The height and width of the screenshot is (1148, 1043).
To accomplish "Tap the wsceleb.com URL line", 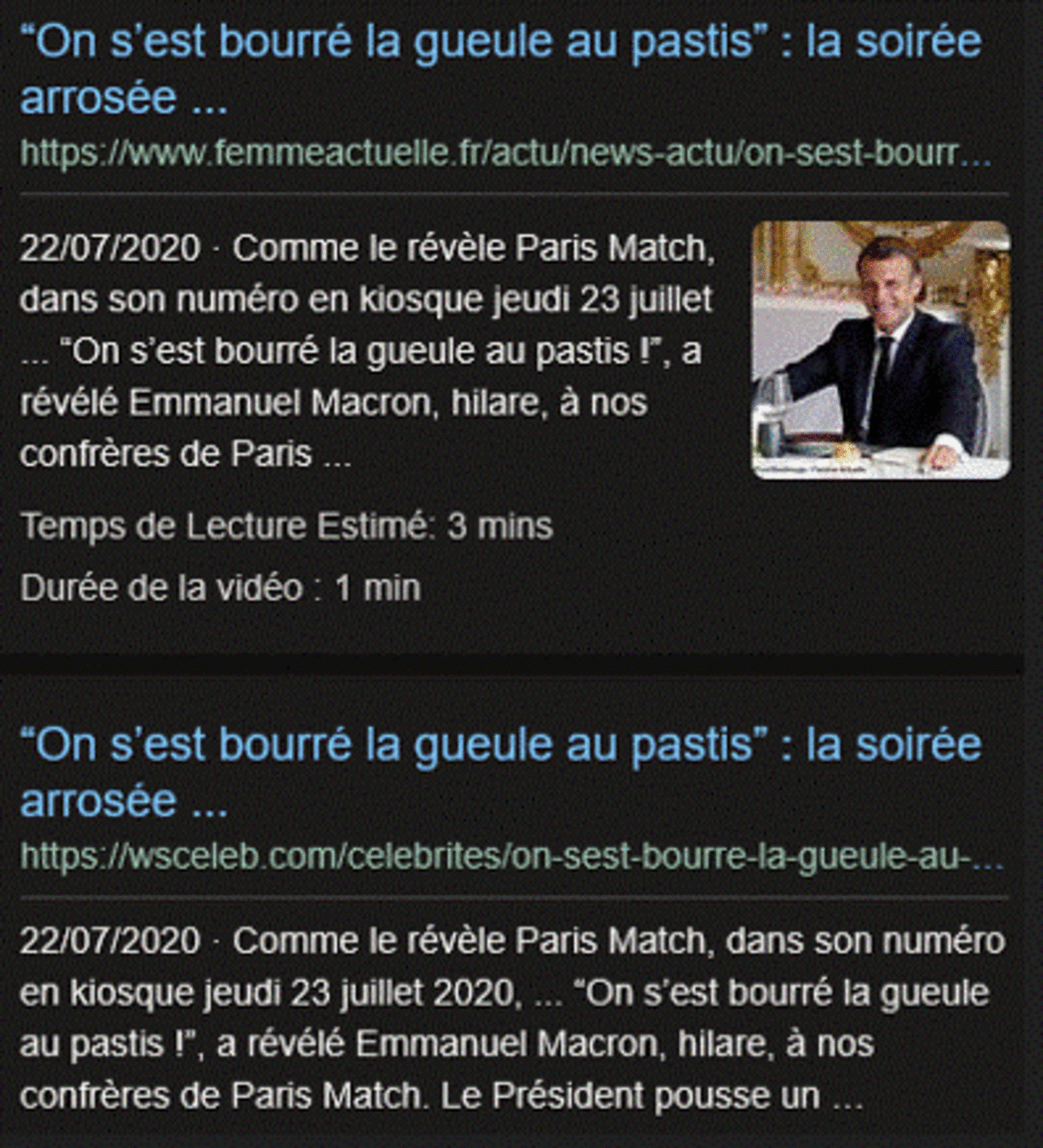I will click(511, 858).
